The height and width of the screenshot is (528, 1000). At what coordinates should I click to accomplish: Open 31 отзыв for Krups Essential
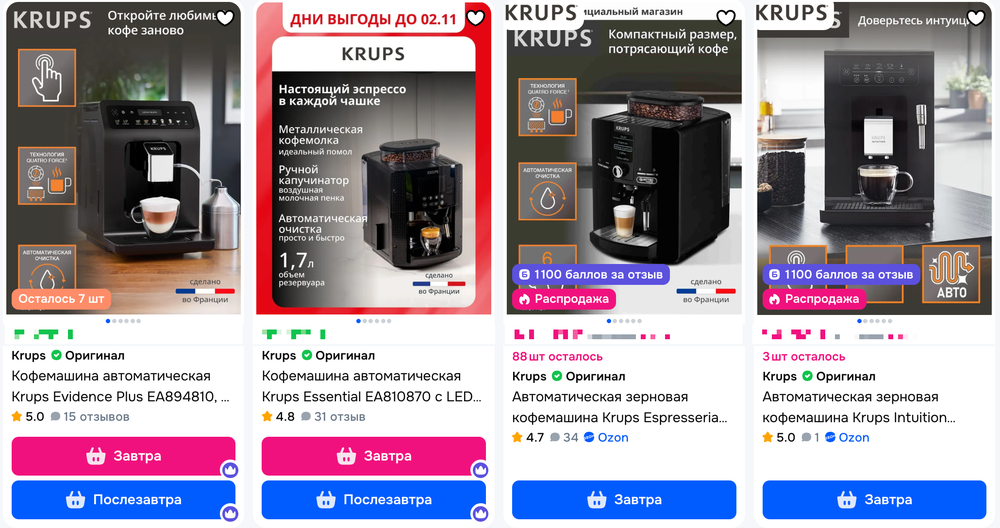point(331,417)
